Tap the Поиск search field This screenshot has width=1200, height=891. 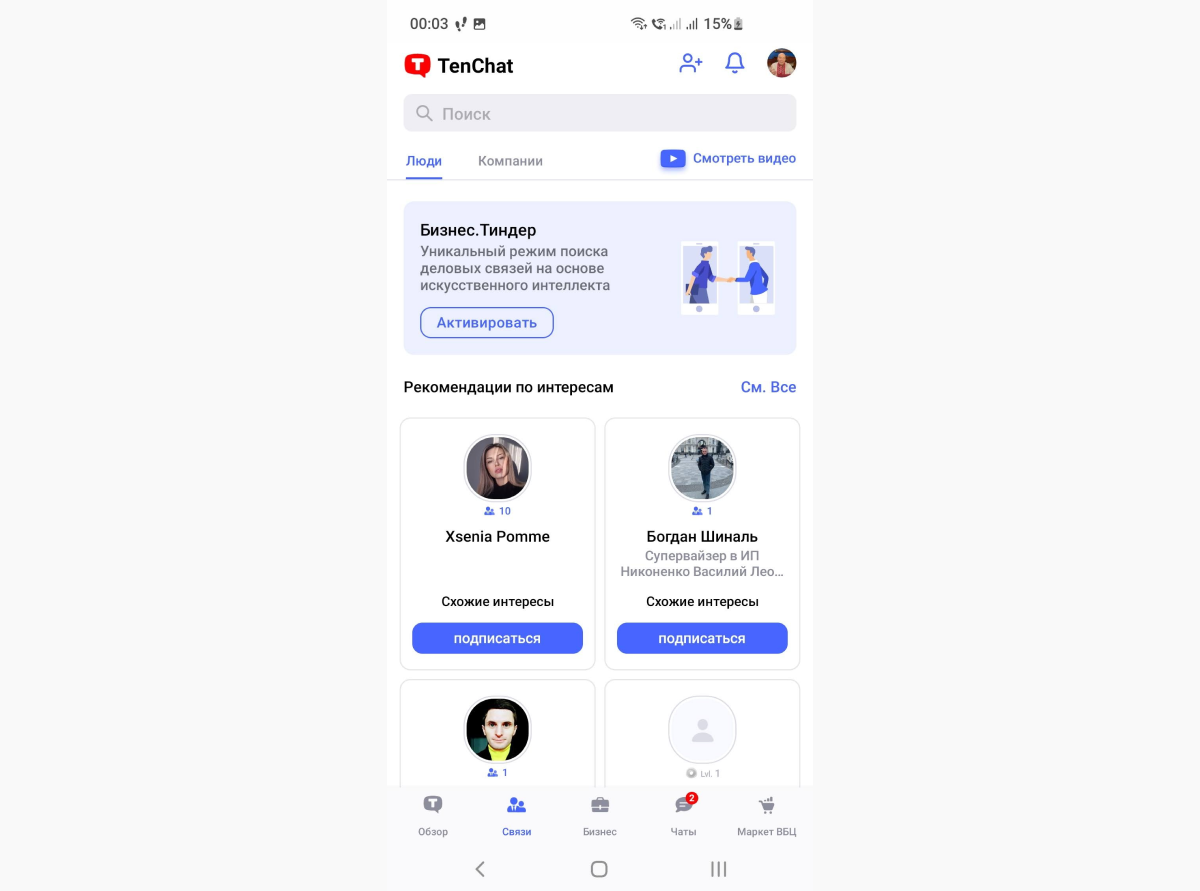600,113
